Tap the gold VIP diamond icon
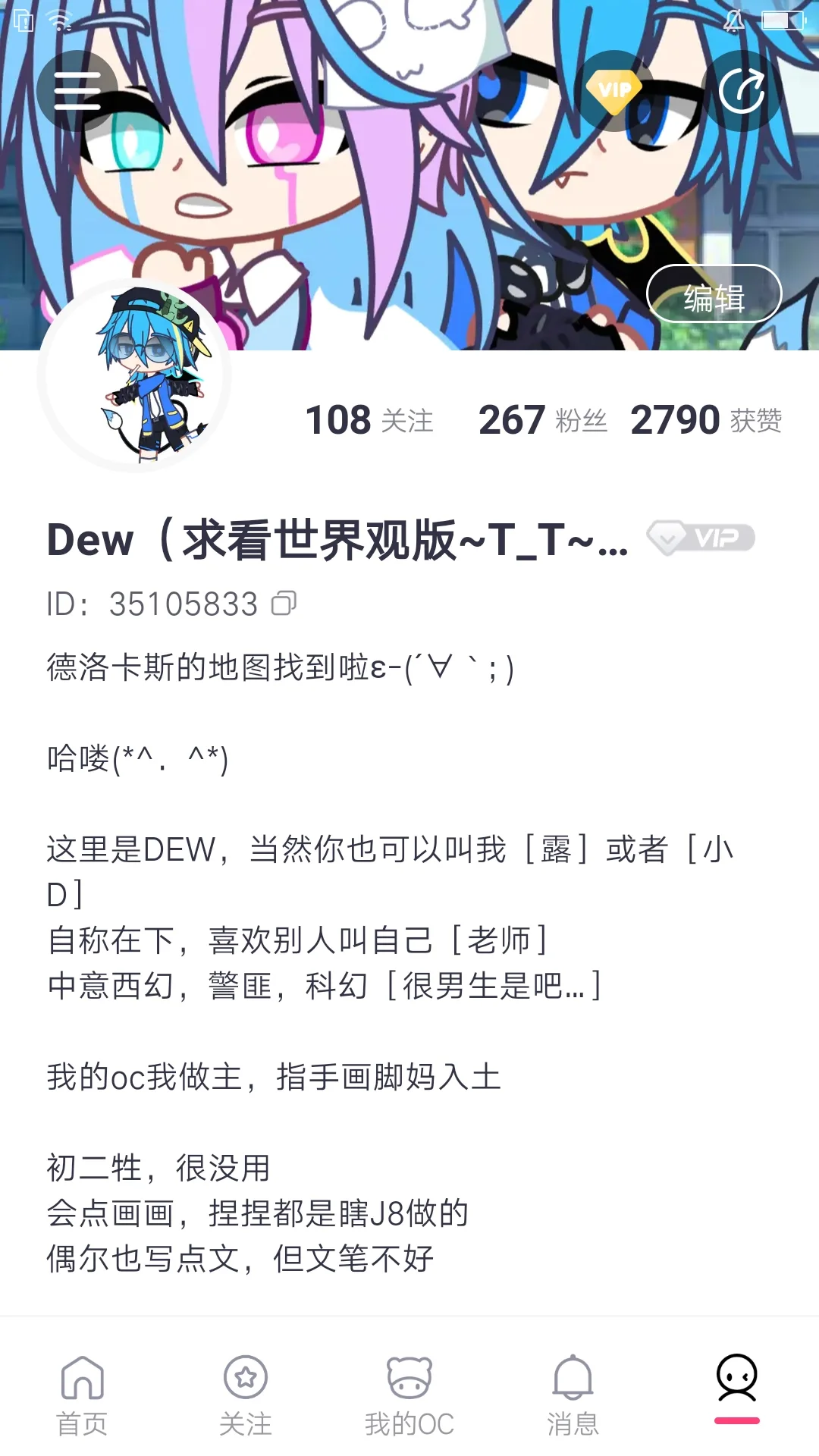The image size is (819, 1456). (614, 91)
